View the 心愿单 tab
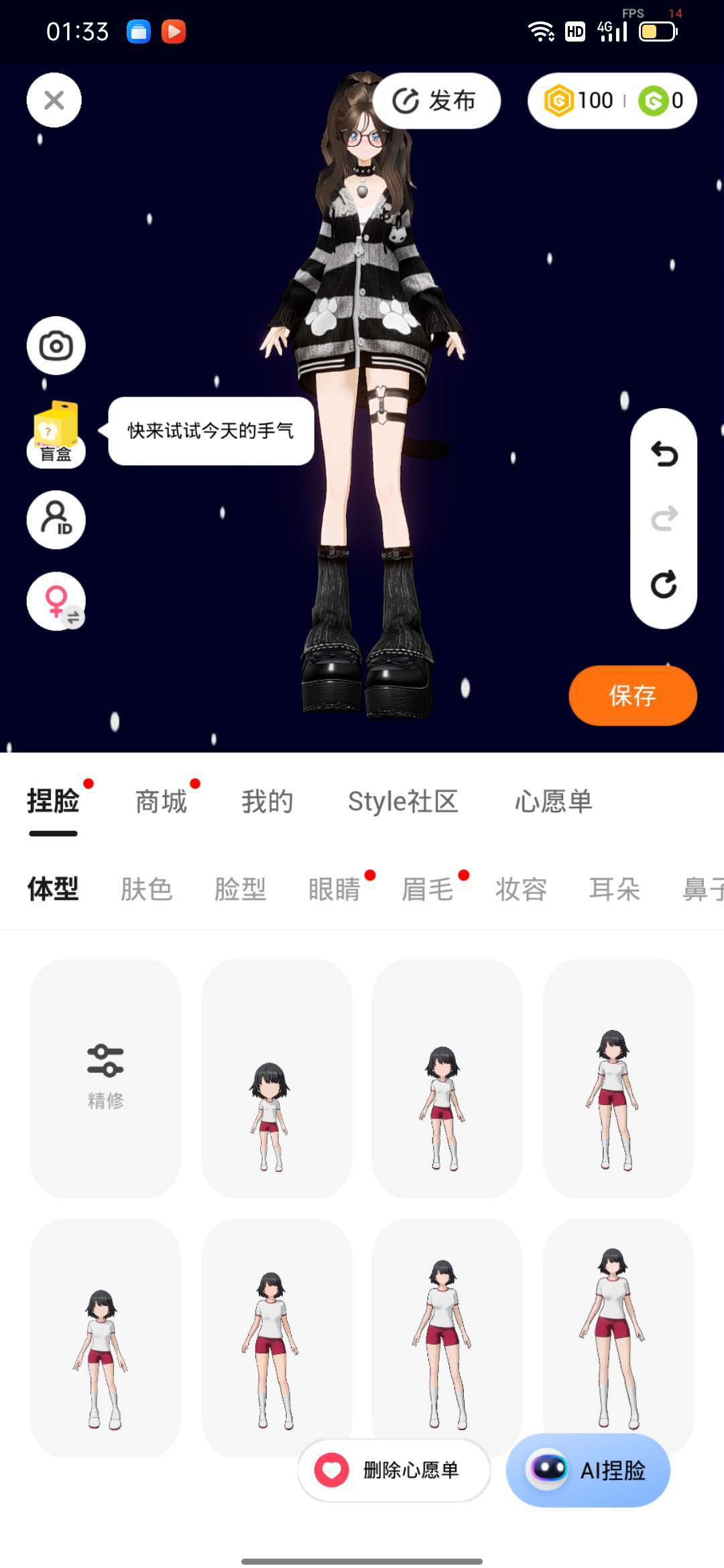This screenshot has height=1568, width=724. (554, 801)
